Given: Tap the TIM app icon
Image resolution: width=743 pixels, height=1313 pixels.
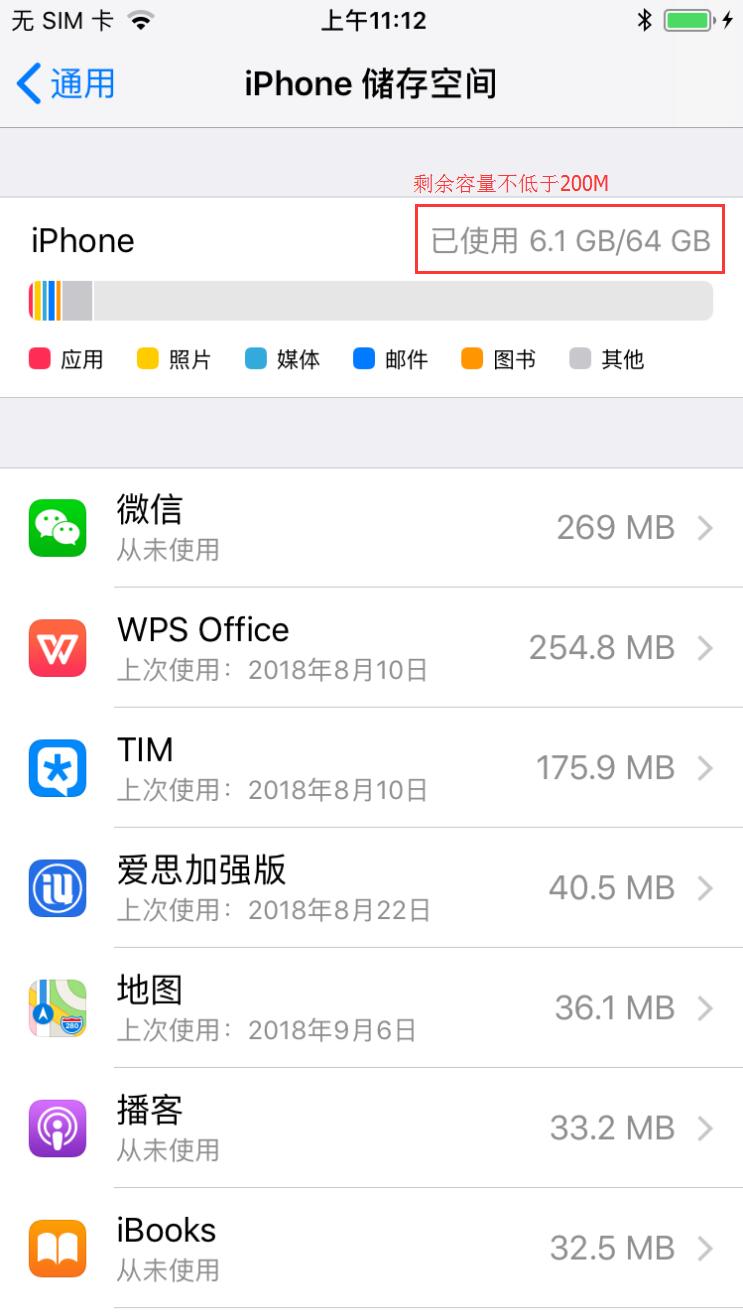Looking at the screenshot, I should [57, 767].
